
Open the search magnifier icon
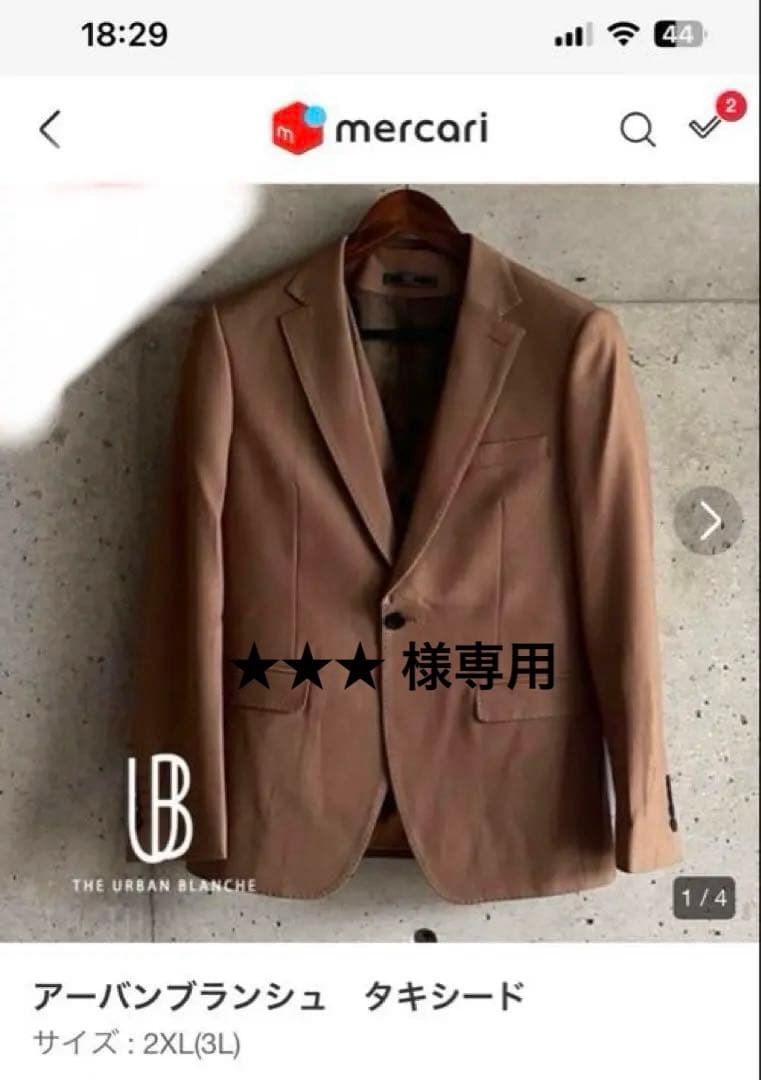click(634, 130)
